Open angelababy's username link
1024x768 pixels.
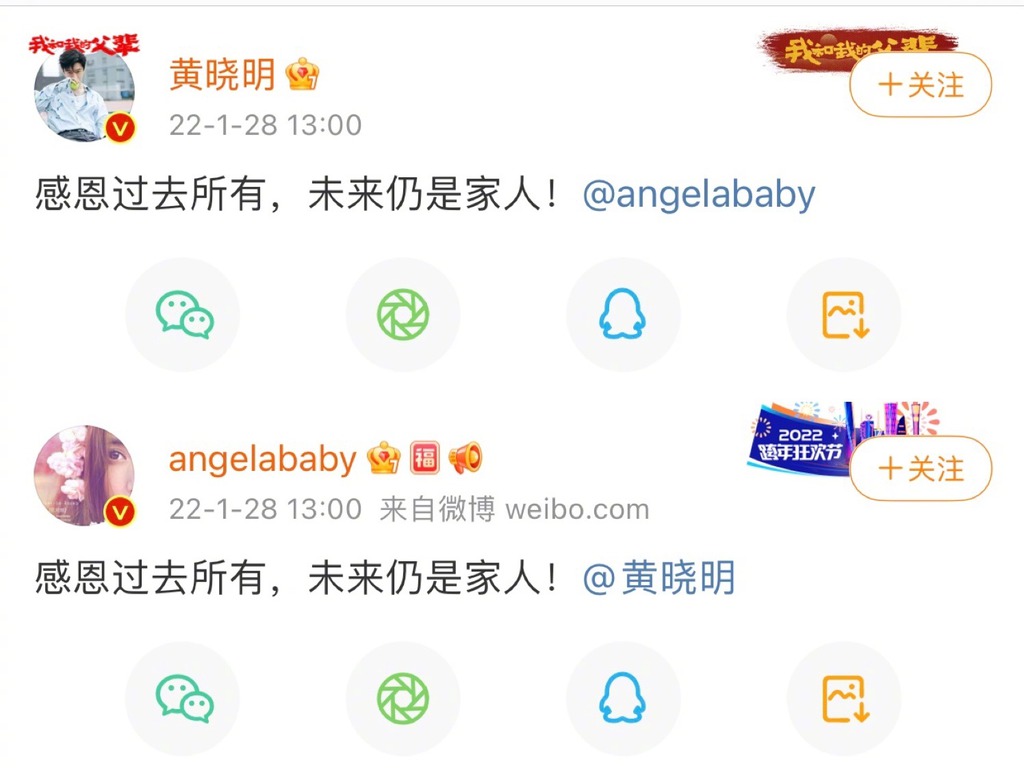pyautogui.click(x=262, y=459)
